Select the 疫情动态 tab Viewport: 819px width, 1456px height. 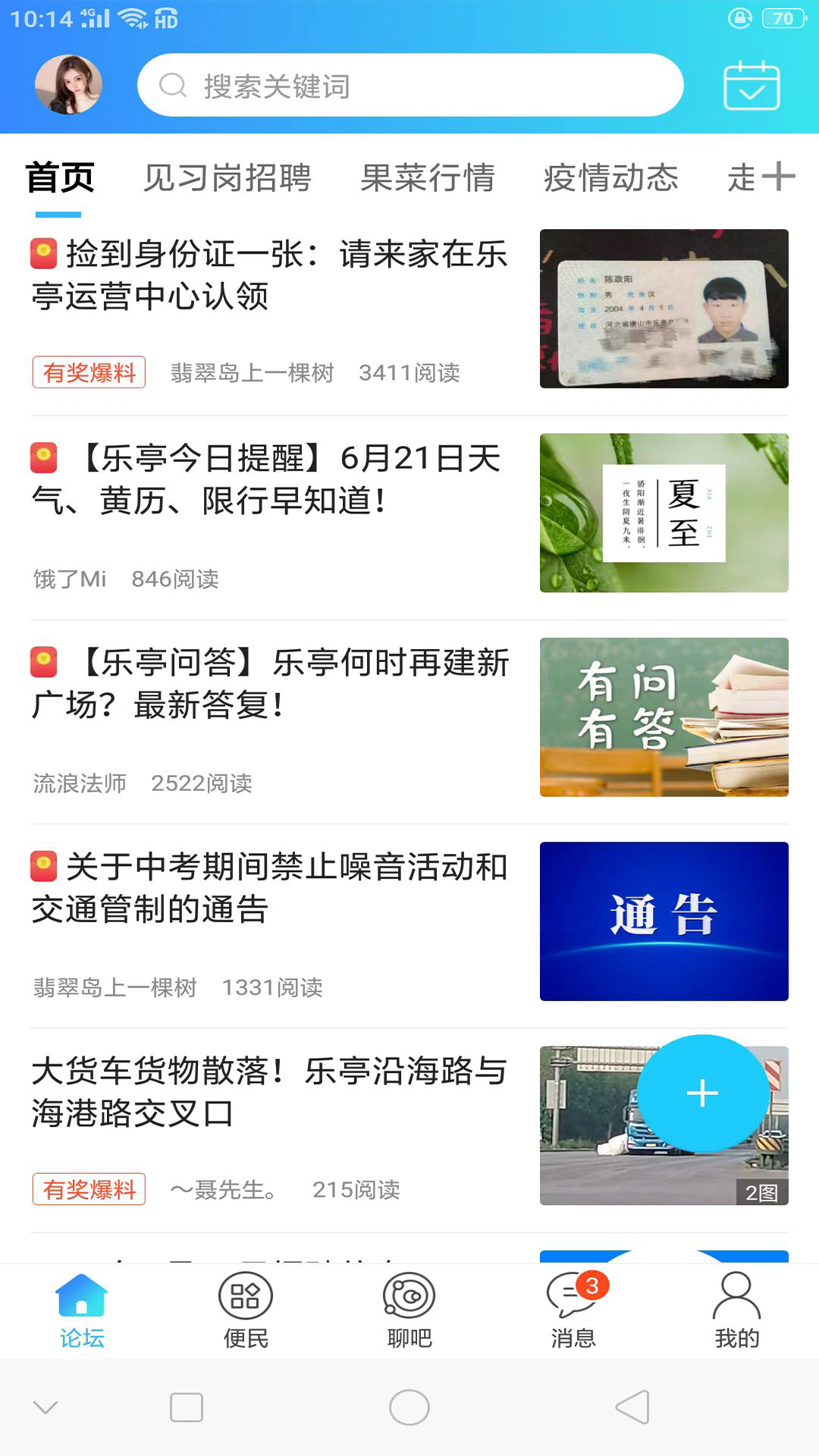point(610,178)
